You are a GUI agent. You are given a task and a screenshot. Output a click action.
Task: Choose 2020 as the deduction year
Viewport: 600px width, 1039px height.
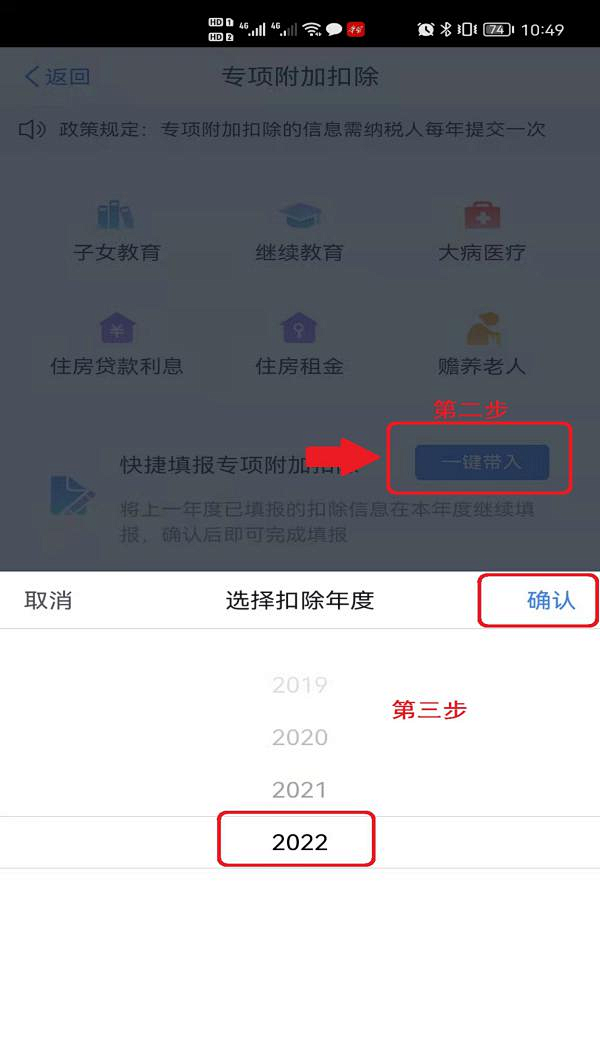(x=299, y=738)
